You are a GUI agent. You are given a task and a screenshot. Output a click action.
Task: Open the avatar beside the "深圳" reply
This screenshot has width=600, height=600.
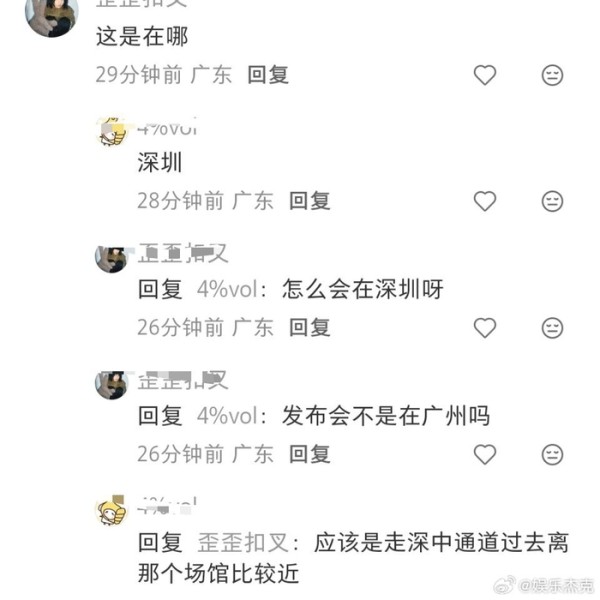click(x=111, y=132)
